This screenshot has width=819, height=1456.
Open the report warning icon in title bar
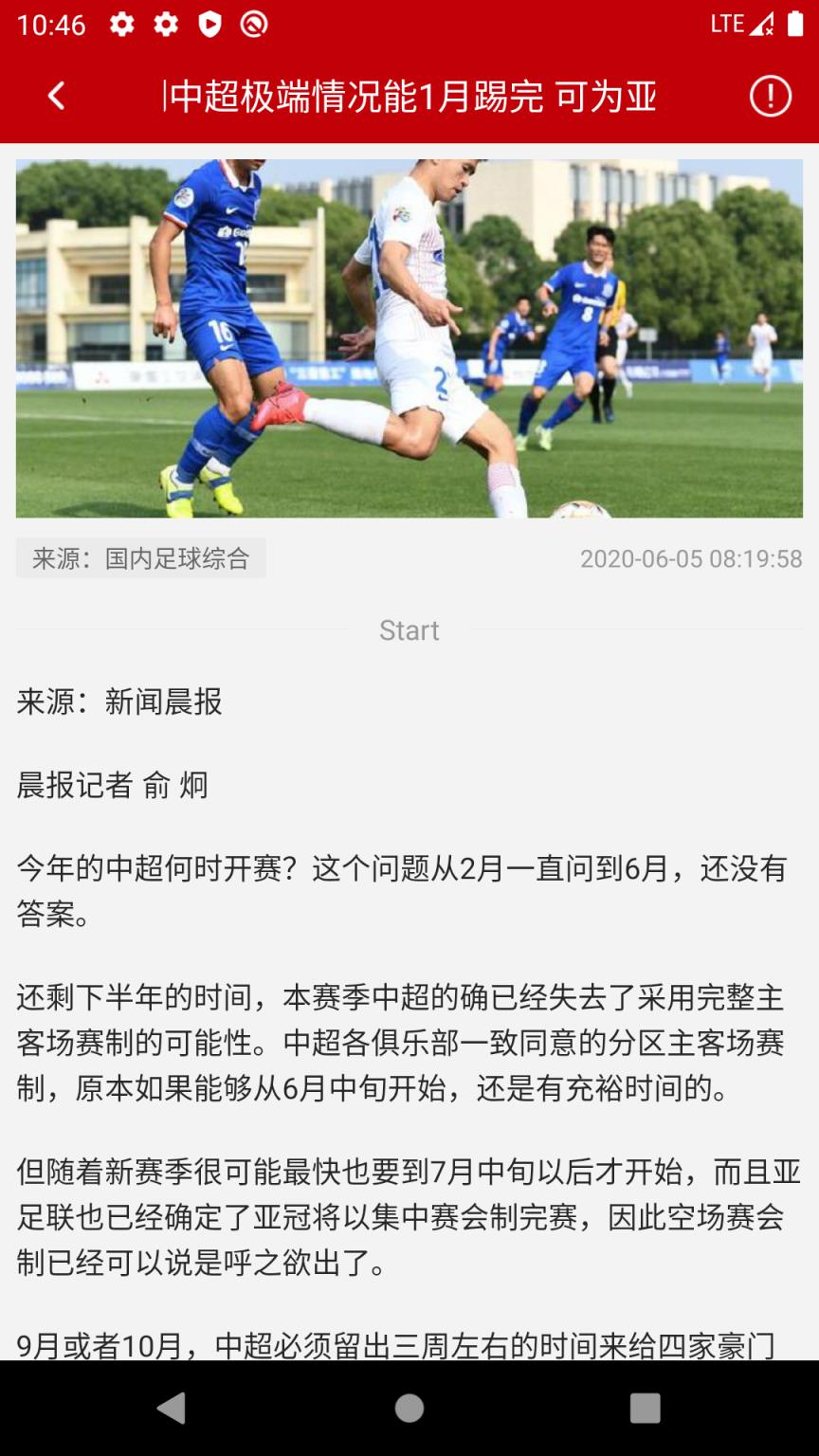pos(770,95)
